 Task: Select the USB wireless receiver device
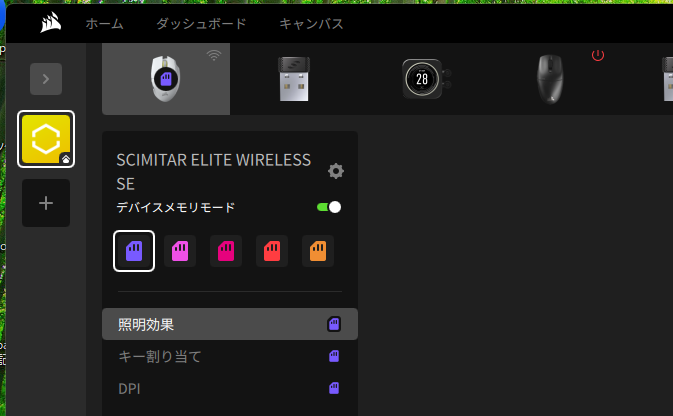click(297, 78)
